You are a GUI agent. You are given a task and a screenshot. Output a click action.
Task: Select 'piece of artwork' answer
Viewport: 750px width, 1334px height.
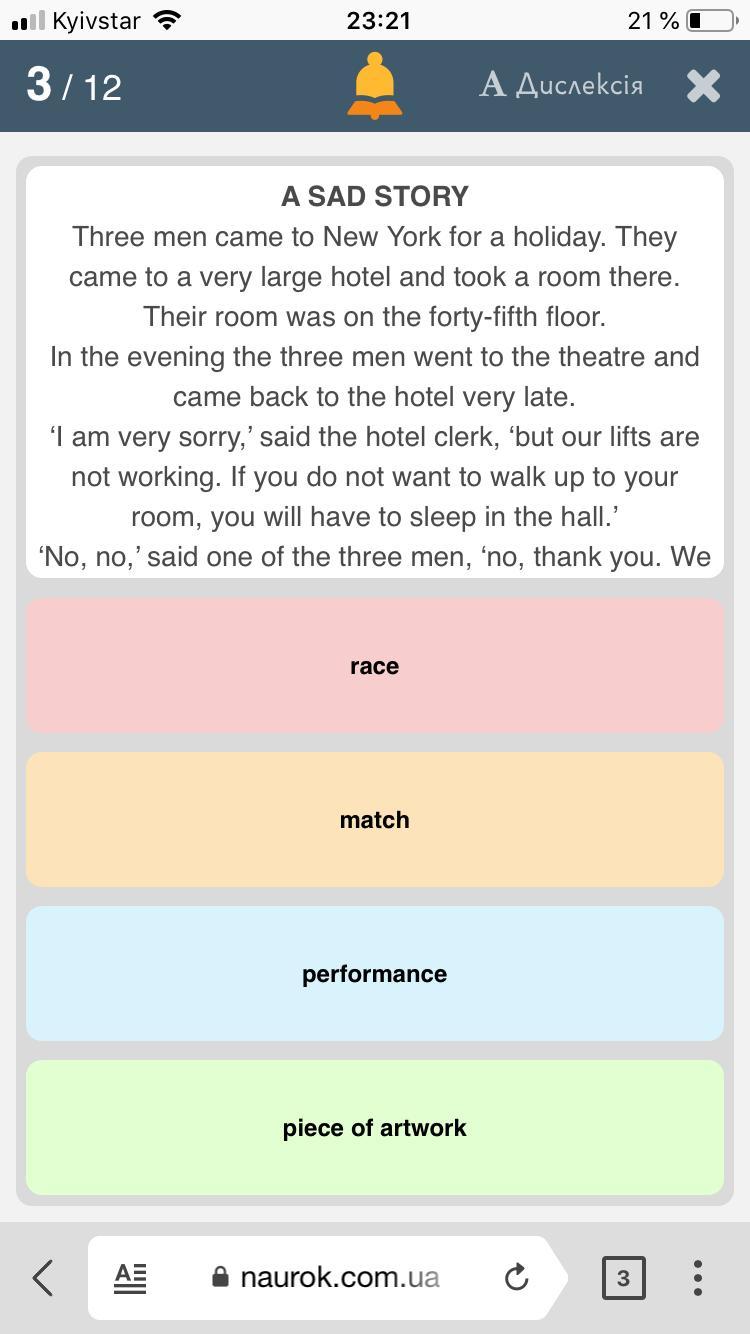pyautogui.click(x=374, y=1128)
